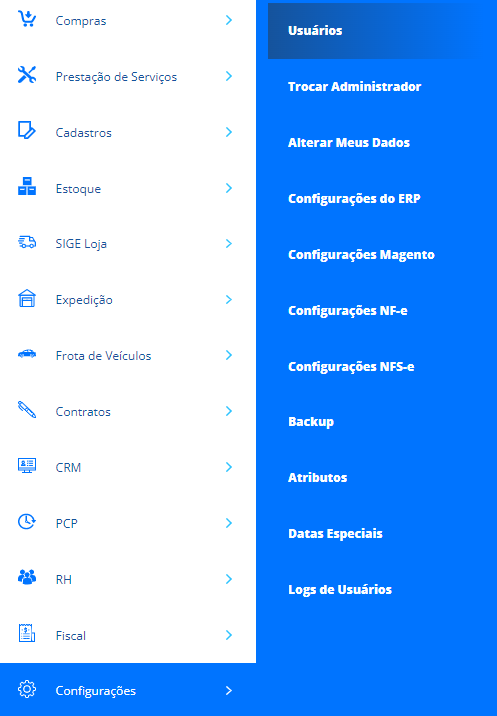Open Cadastros menu item

click(128, 133)
